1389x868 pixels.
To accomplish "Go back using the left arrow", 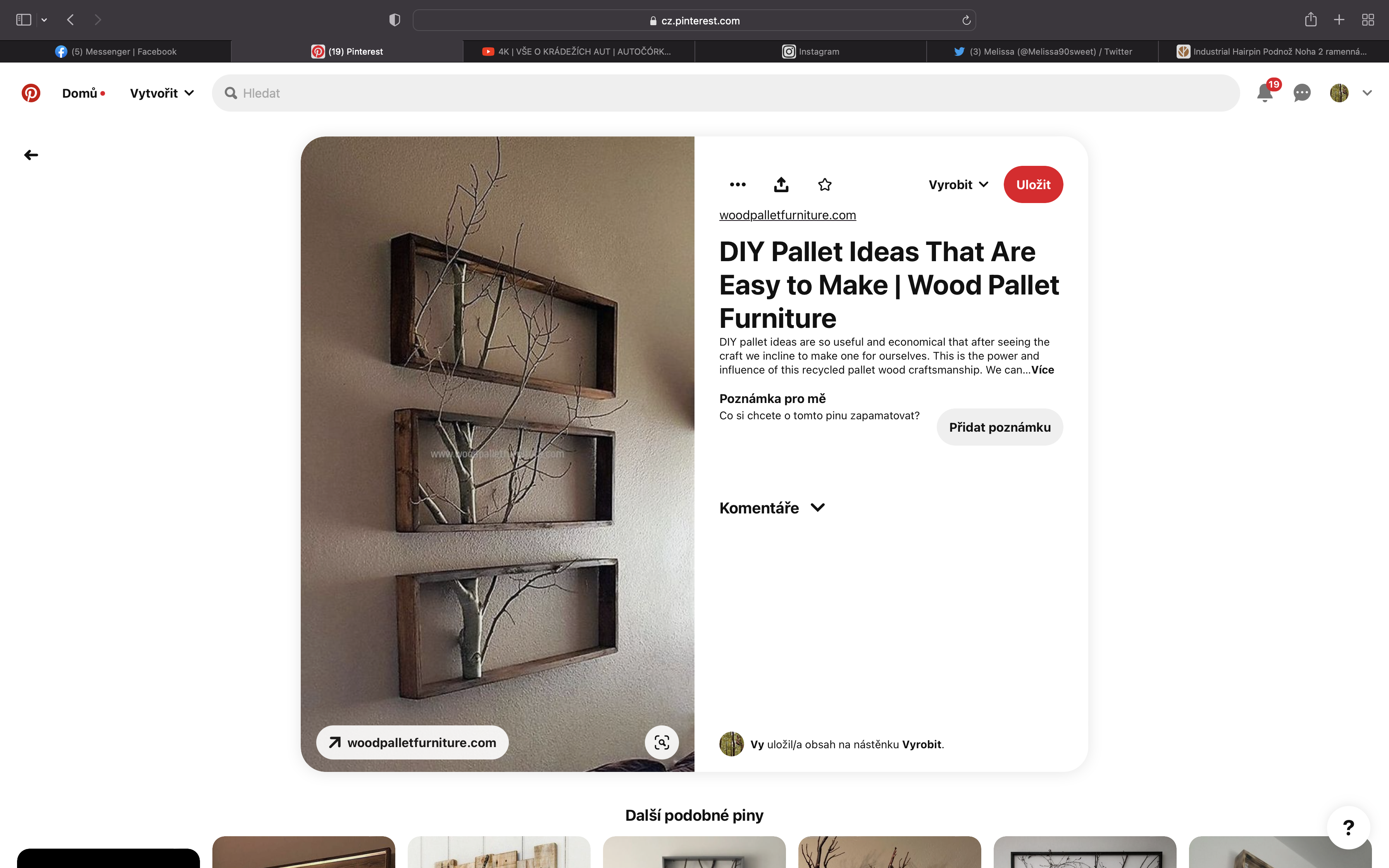I will [31, 155].
